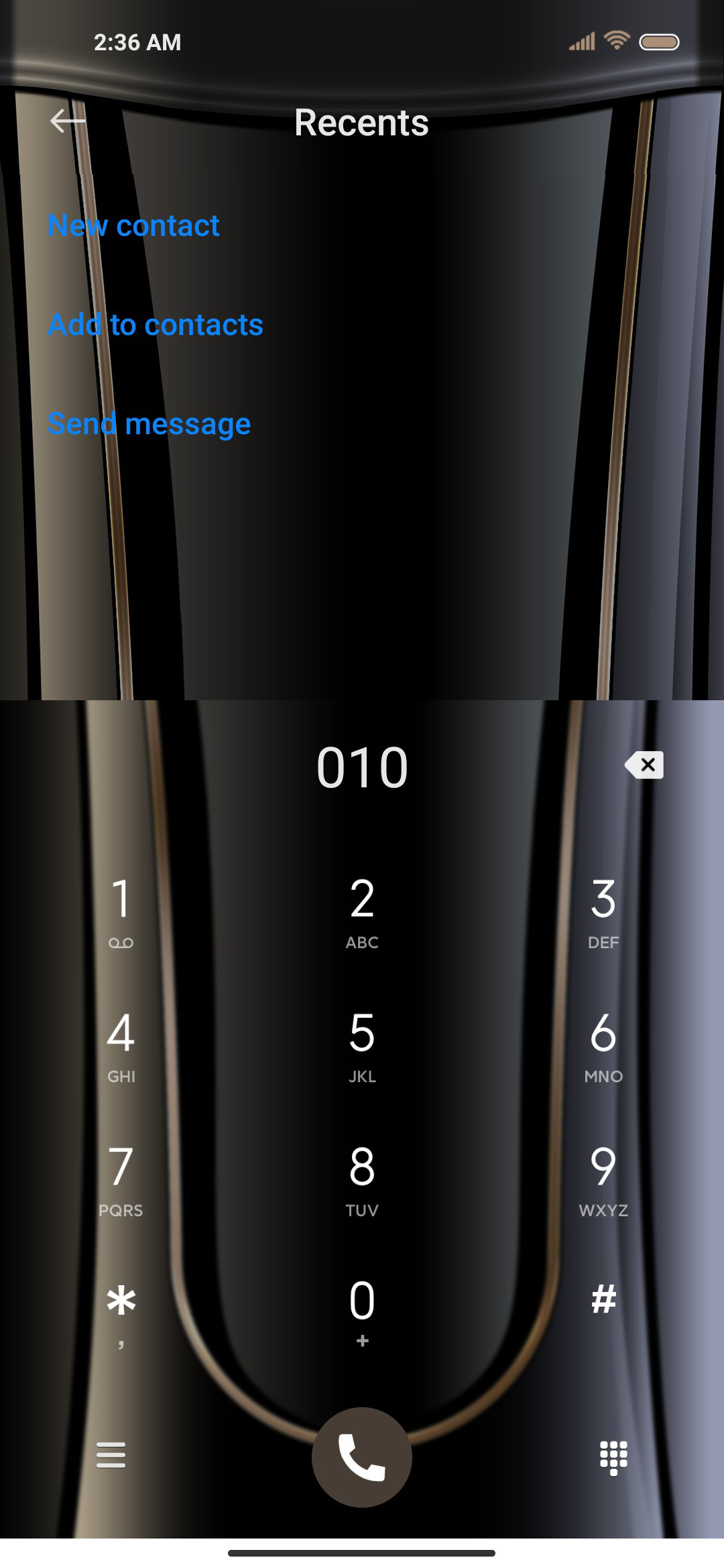Tap the 5 JKL key
The height and width of the screenshot is (1568, 724).
pos(362,1047)
